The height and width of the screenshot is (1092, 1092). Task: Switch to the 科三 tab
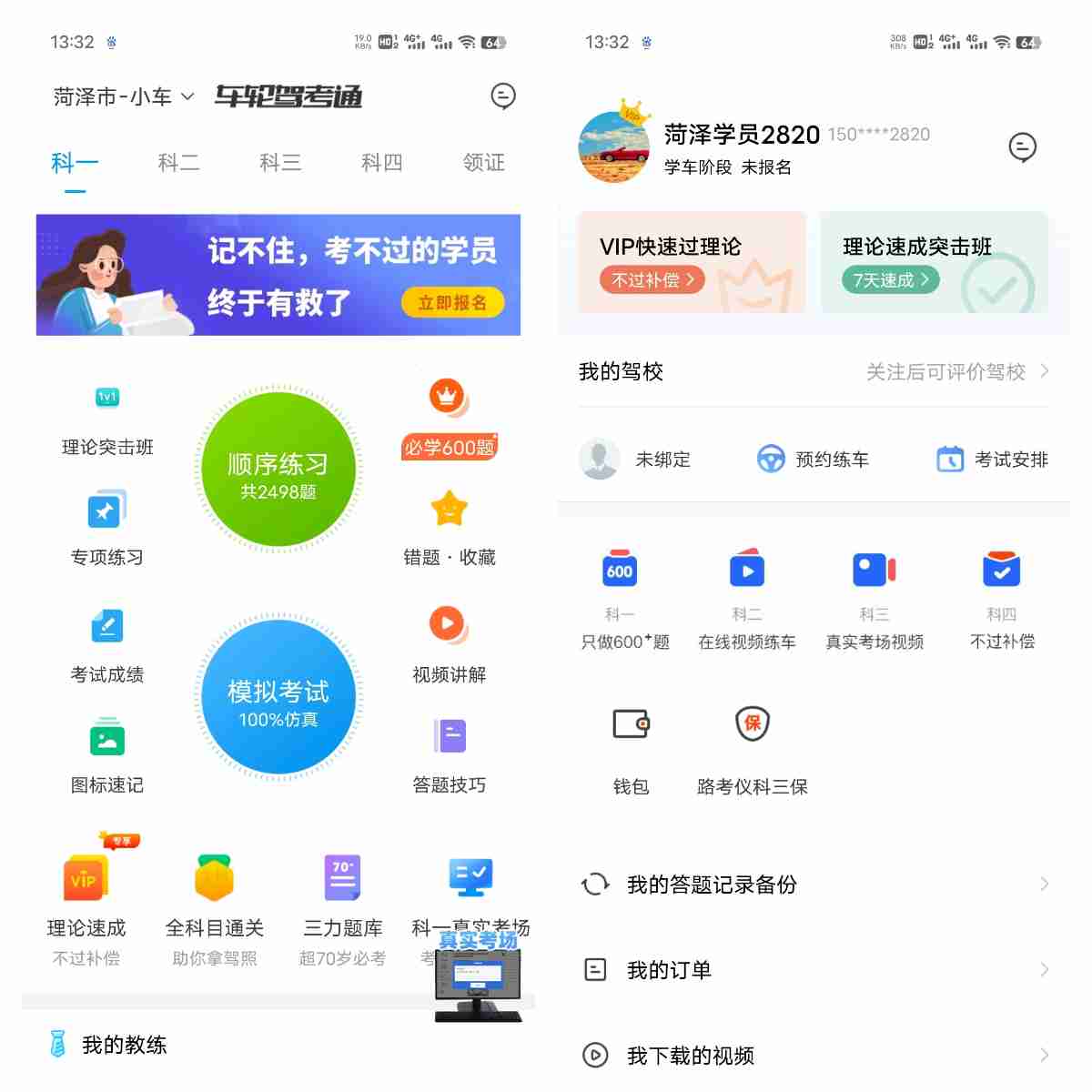pos(280,163)
